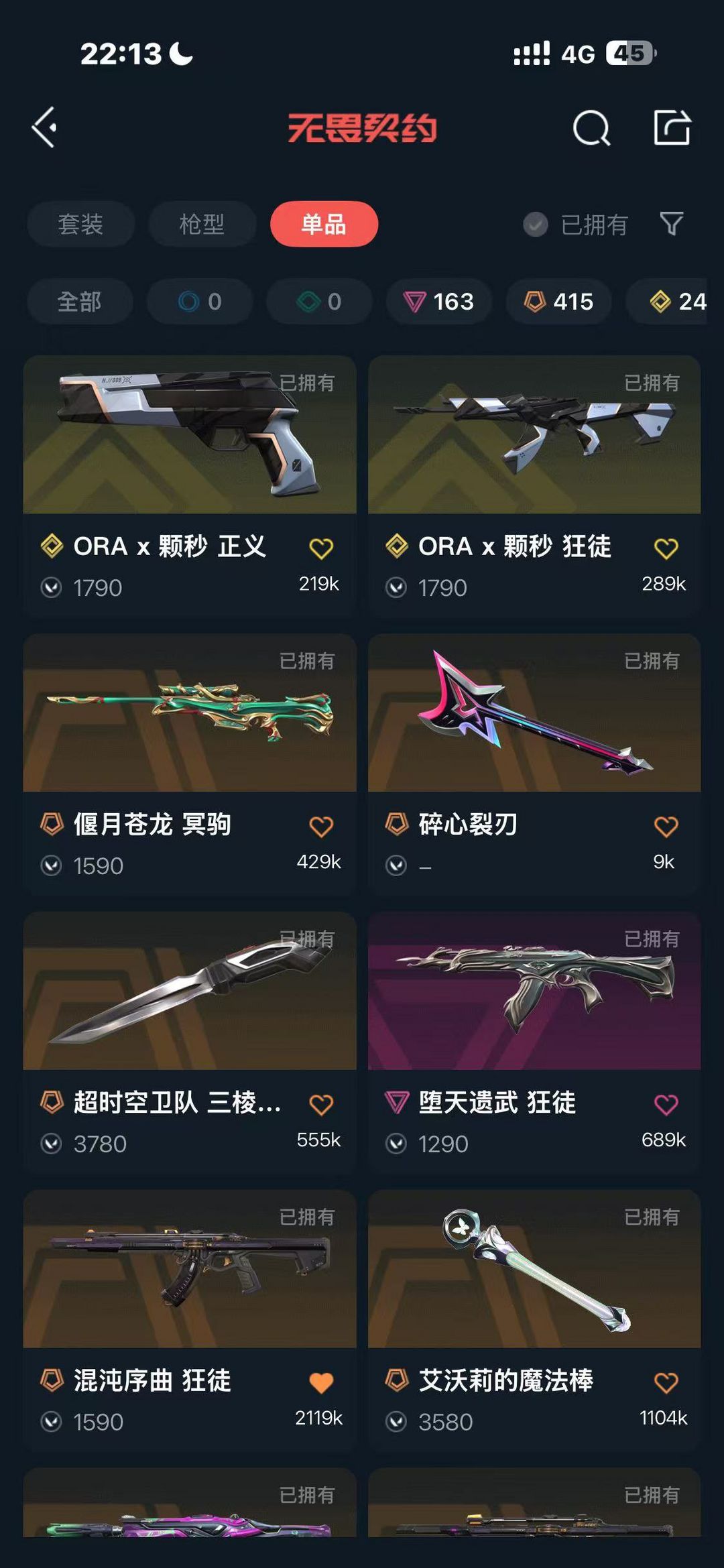Screen dimensions: 724x1568
Task: Share this skin collection page
Action: click(x=672, y=127)
